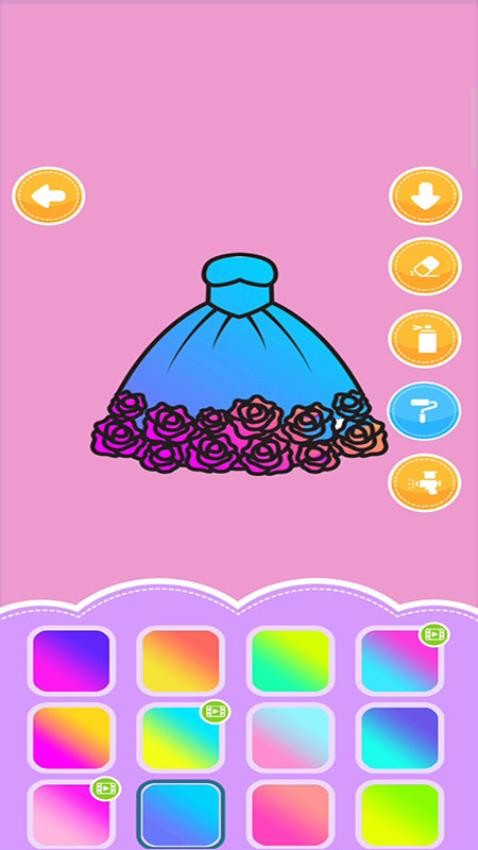
Task: Select the yellow-to-red-orange gradient swatch
Action: click(180, 661)
